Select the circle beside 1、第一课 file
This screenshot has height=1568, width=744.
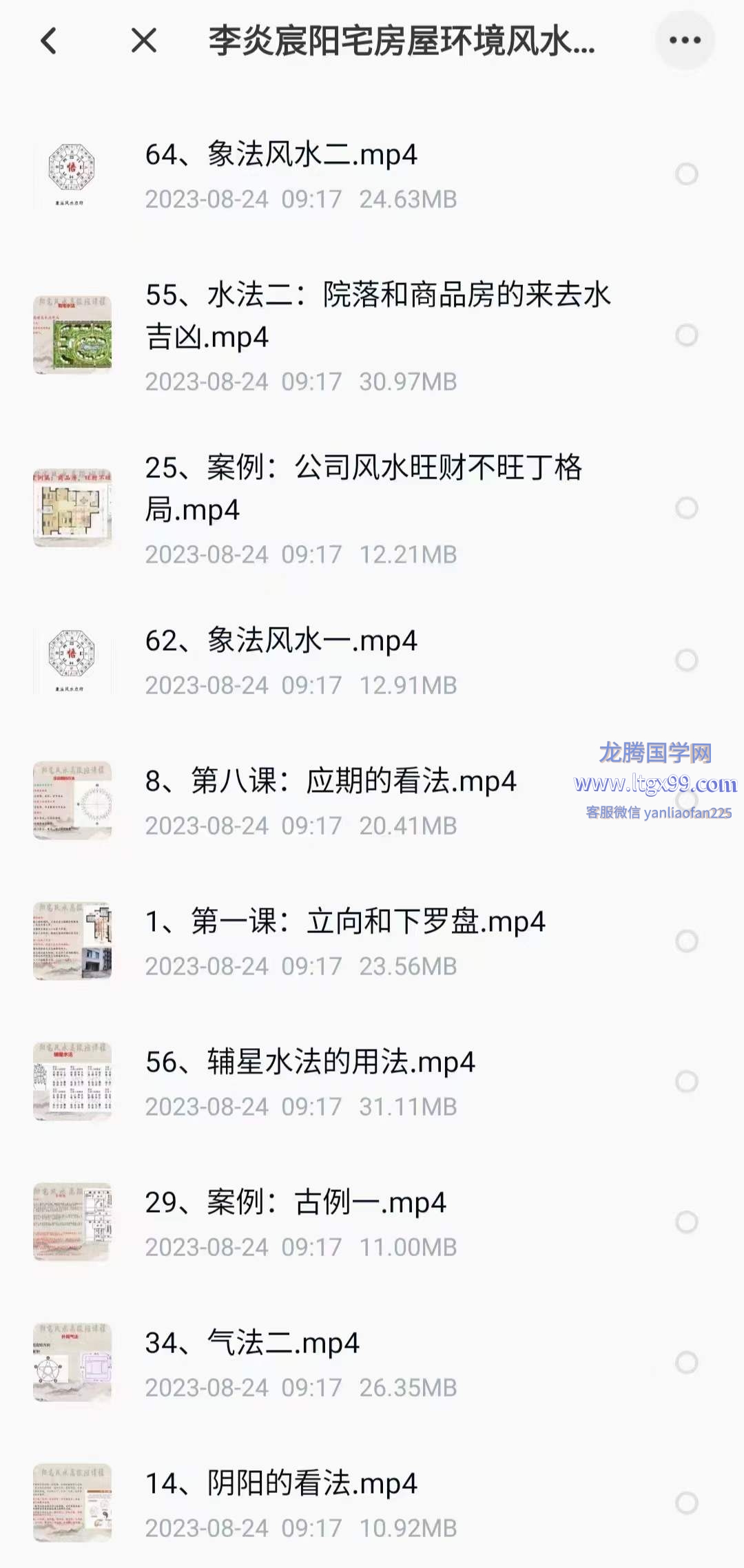click(686, 941)
